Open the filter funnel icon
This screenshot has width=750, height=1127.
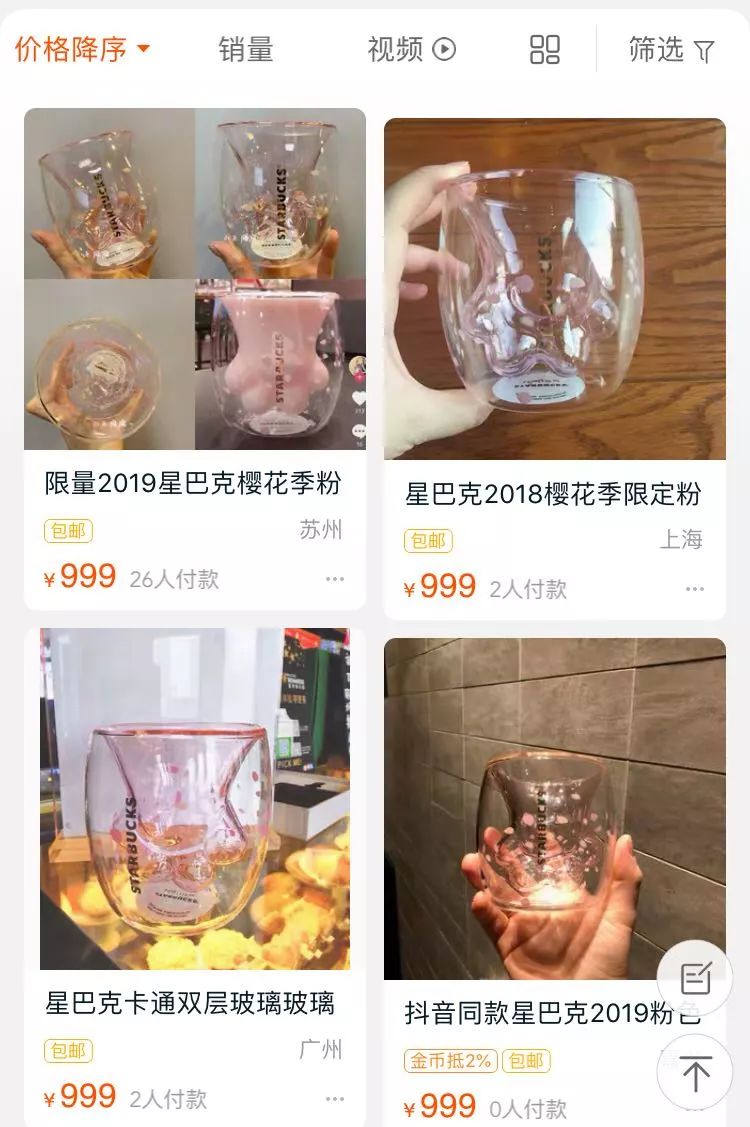point(706,49)
